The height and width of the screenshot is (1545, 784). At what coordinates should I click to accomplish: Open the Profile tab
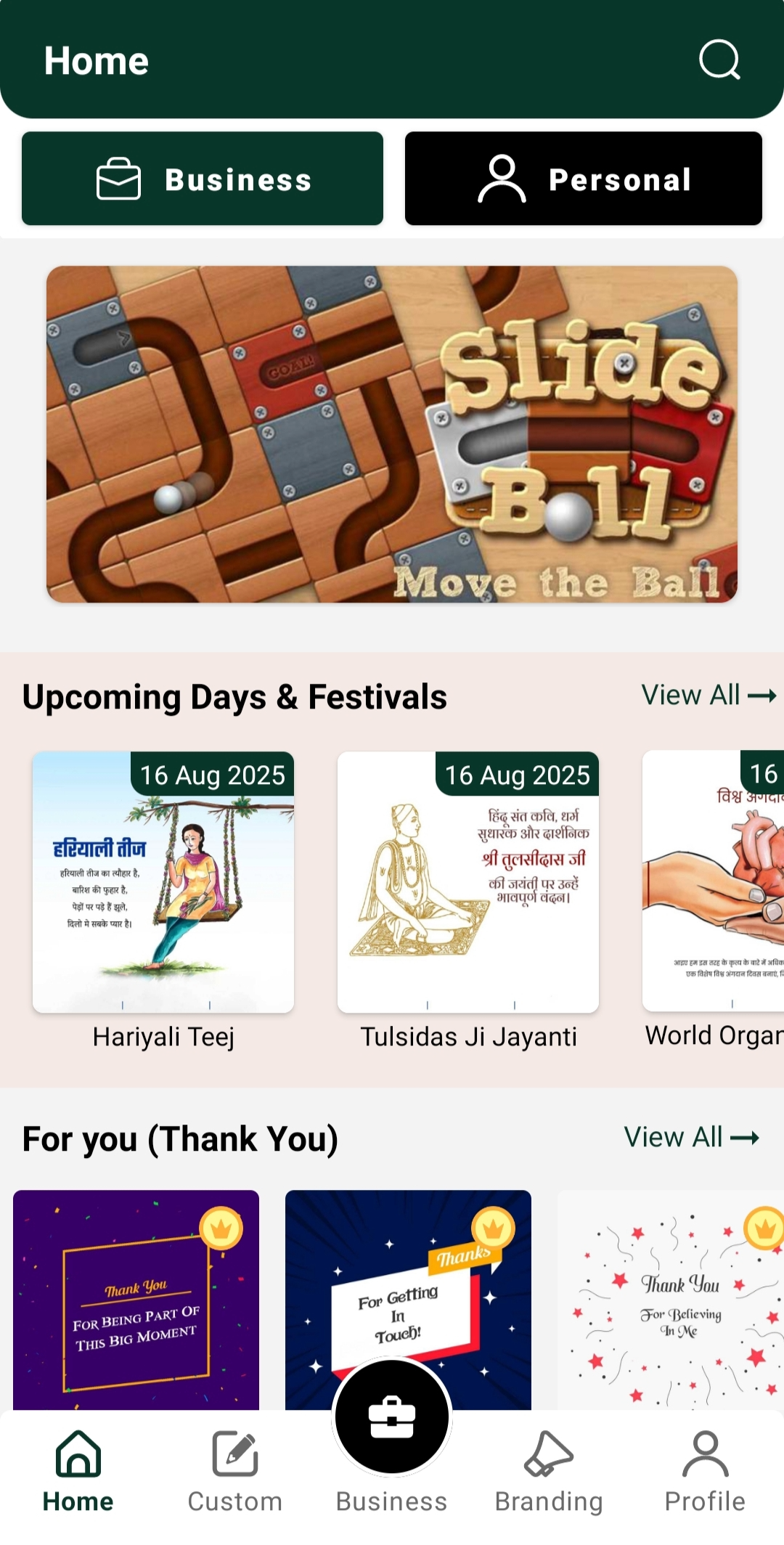pos(705,1472)
